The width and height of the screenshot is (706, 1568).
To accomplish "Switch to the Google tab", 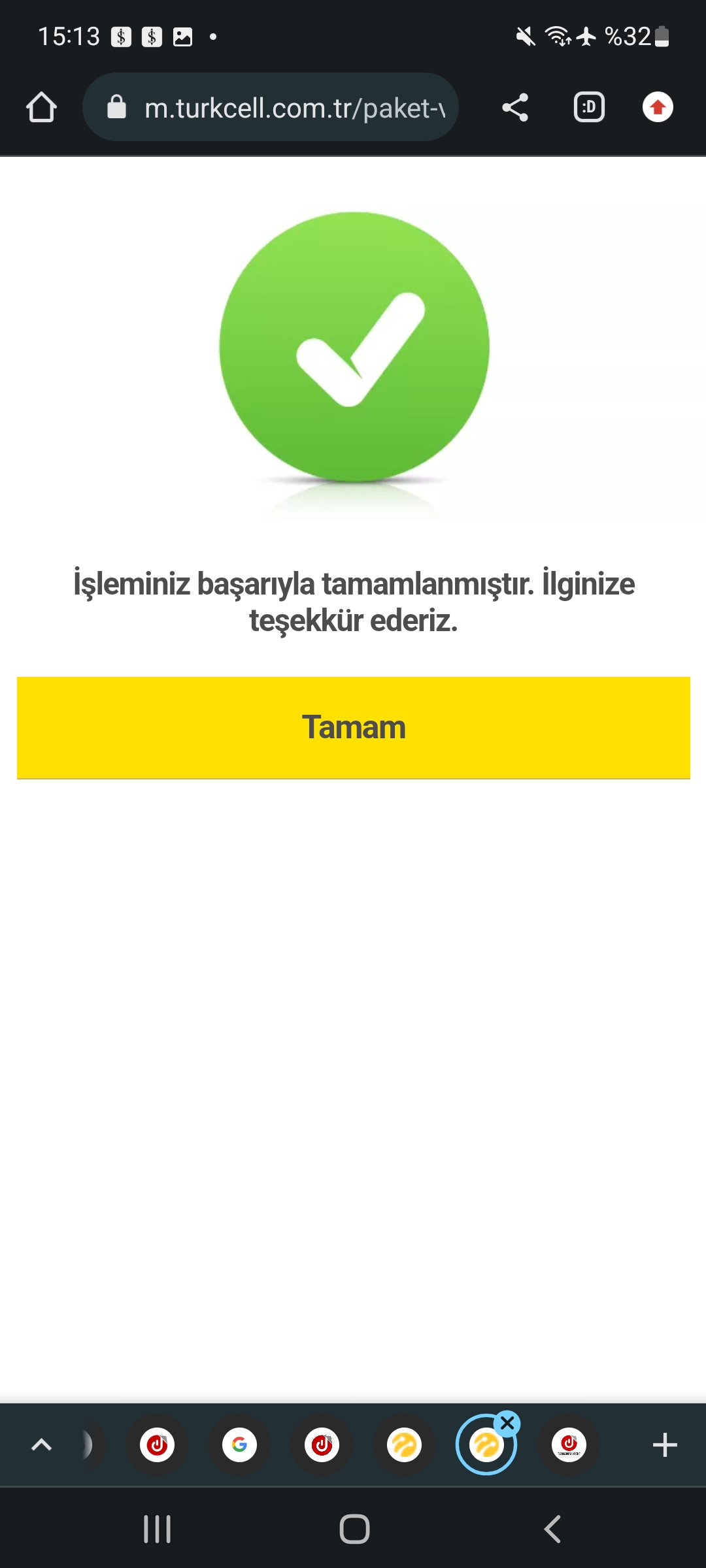I will point(239,1445).
